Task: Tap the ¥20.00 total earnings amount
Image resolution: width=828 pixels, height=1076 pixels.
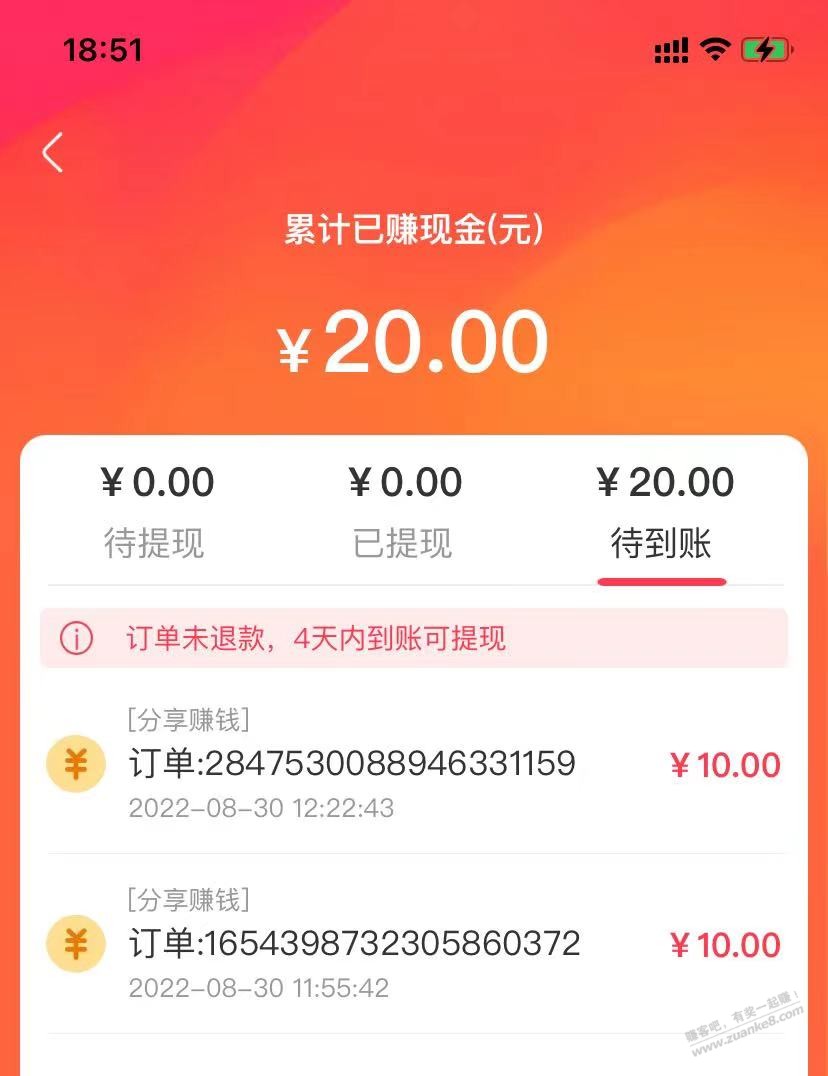Action: pyautogui.click(x=414, y=342)
